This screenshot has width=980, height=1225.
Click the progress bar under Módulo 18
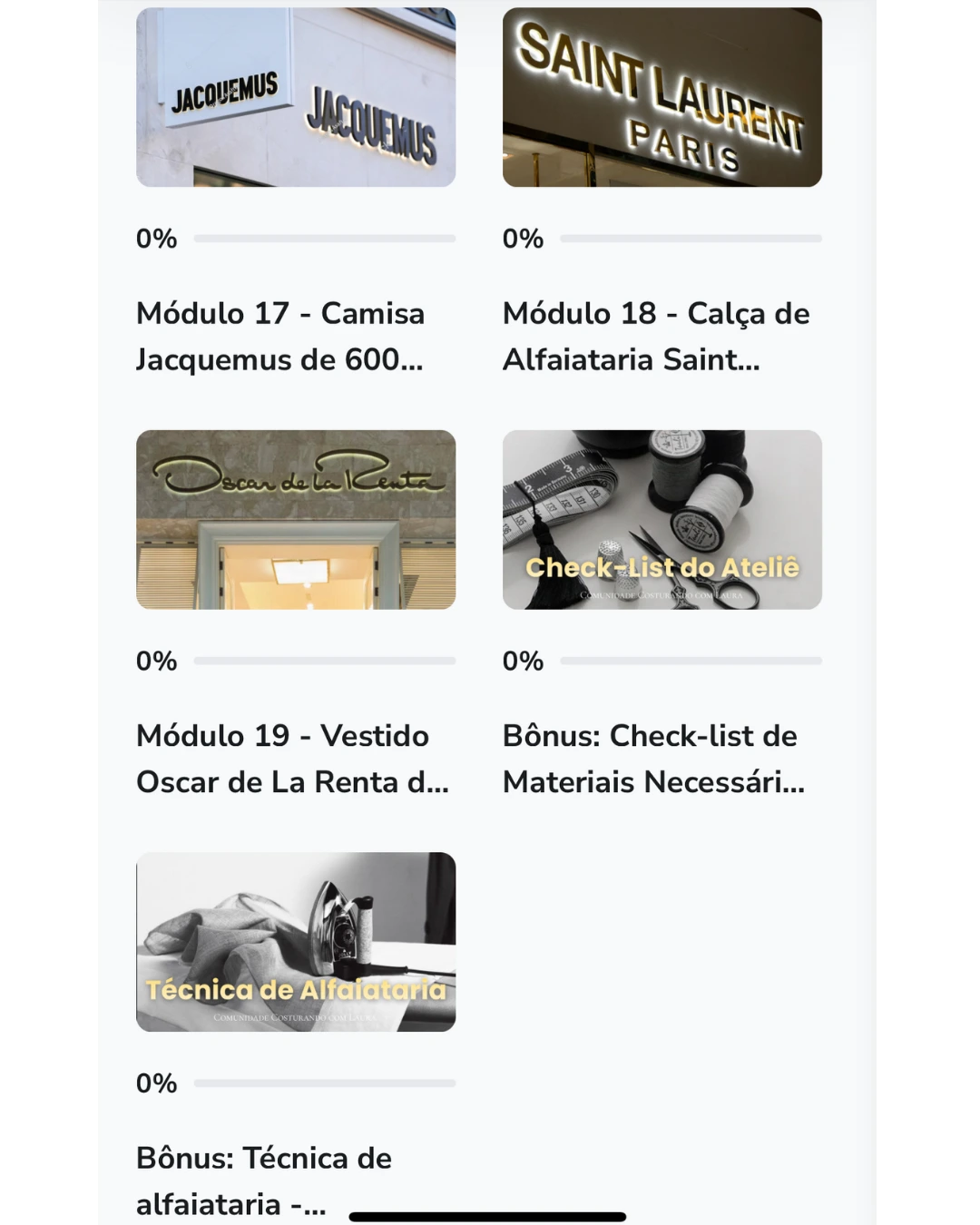691,238
